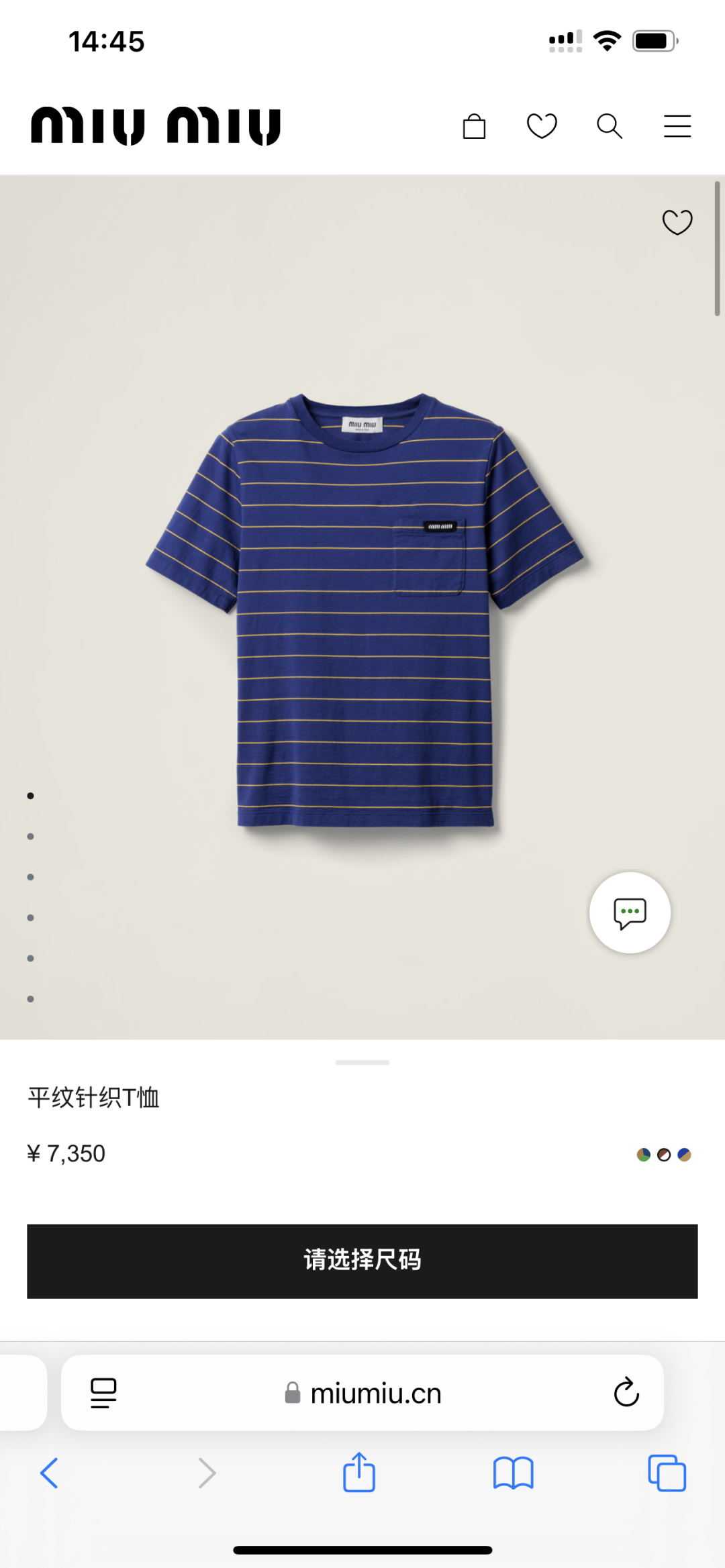Open the search magnifier

610,126
